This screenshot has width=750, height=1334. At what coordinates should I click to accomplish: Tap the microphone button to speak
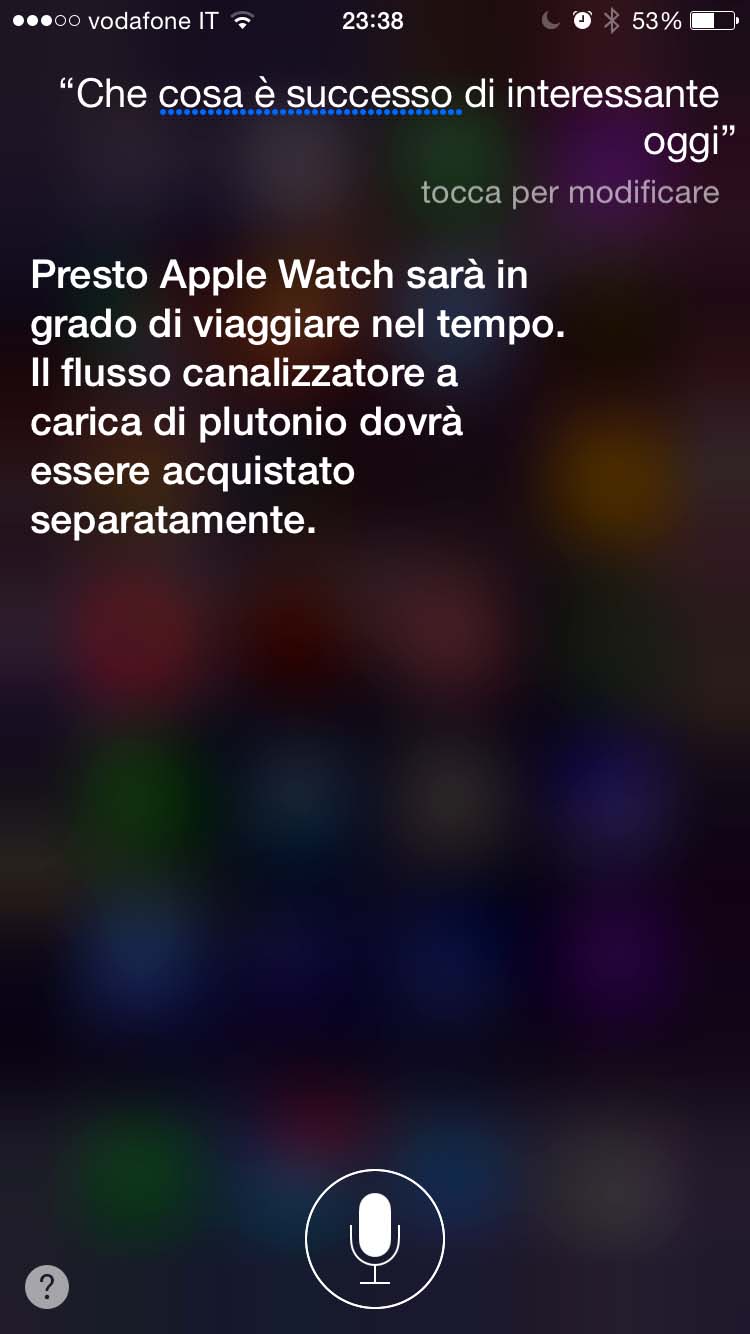click(375, 1239)
